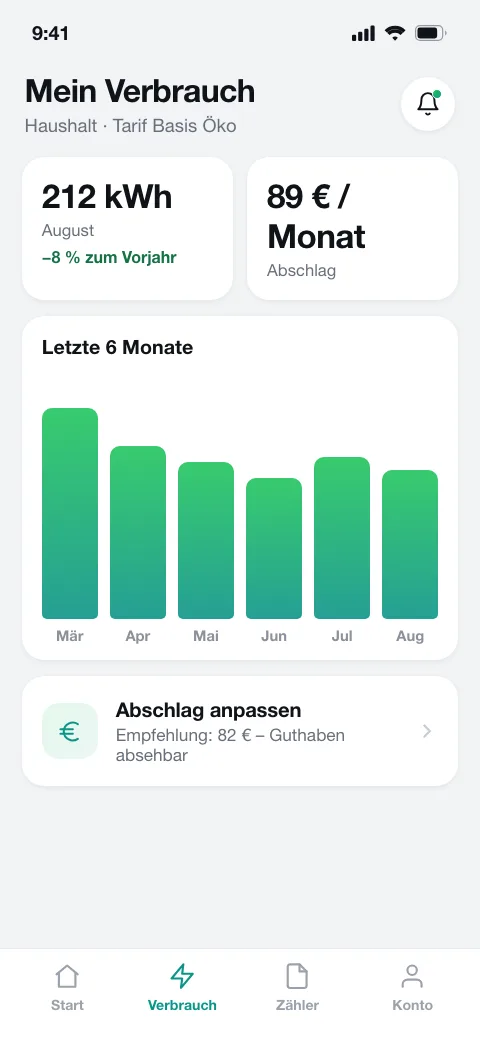Viewport: 480px width, 1040px height.
Task: Select the Verbrauch tab
Action: (182, 987)
